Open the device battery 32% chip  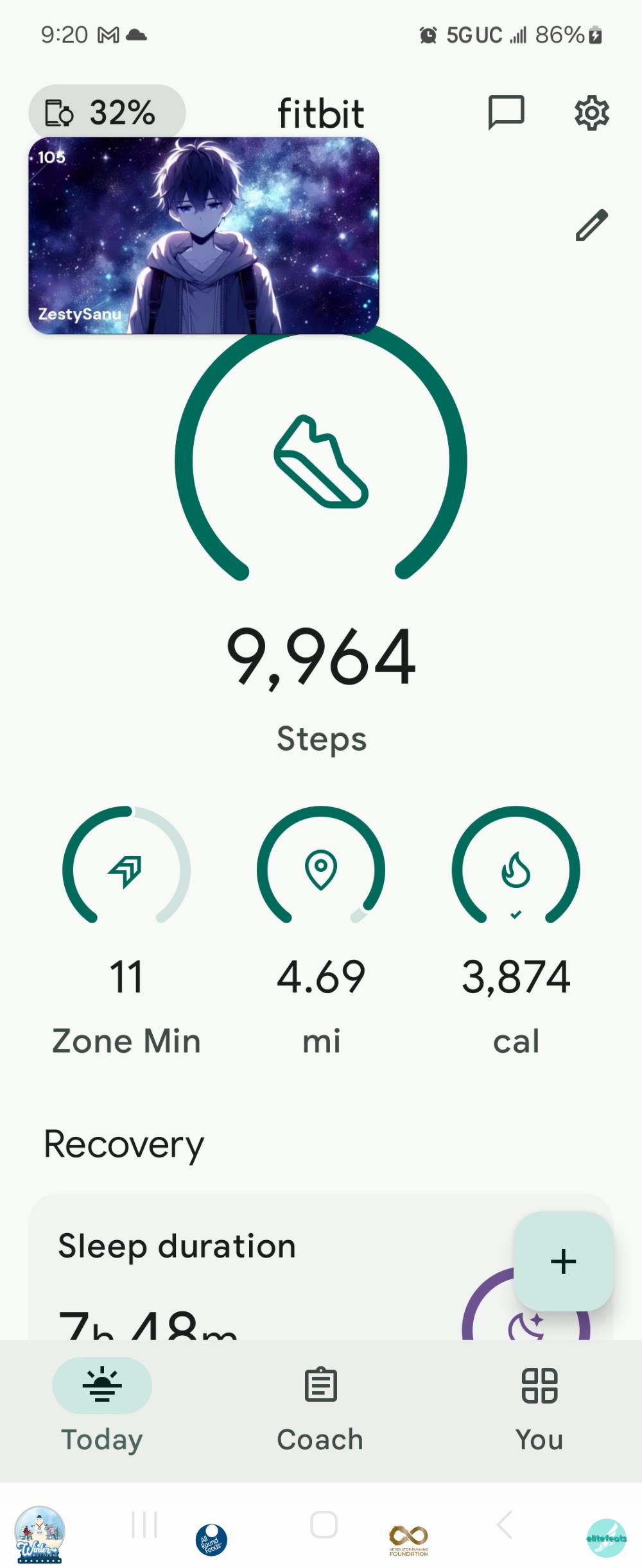[x=107, y=112]
